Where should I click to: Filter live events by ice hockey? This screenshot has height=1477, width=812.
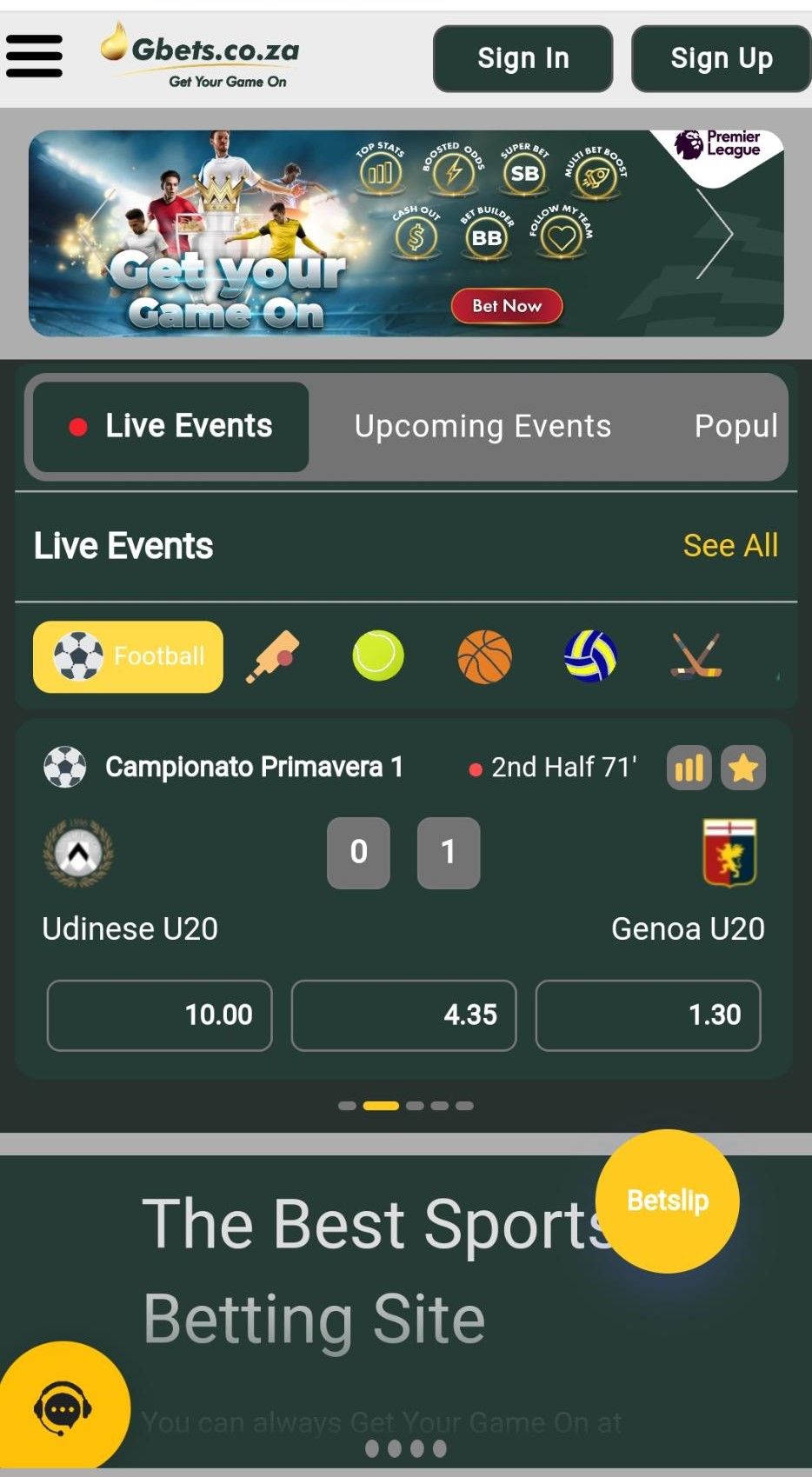tap(696, 656)
